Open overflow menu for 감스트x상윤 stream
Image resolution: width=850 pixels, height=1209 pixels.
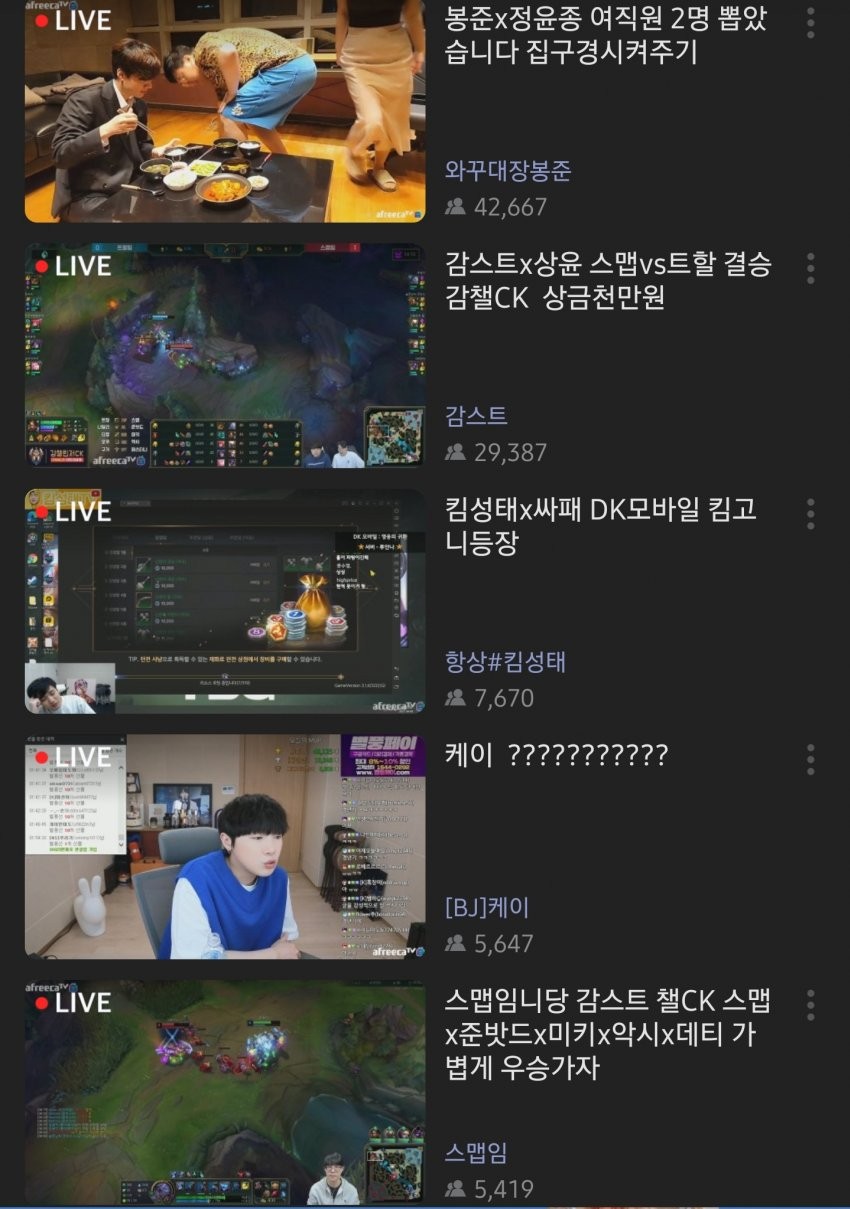tap(810, 267)
